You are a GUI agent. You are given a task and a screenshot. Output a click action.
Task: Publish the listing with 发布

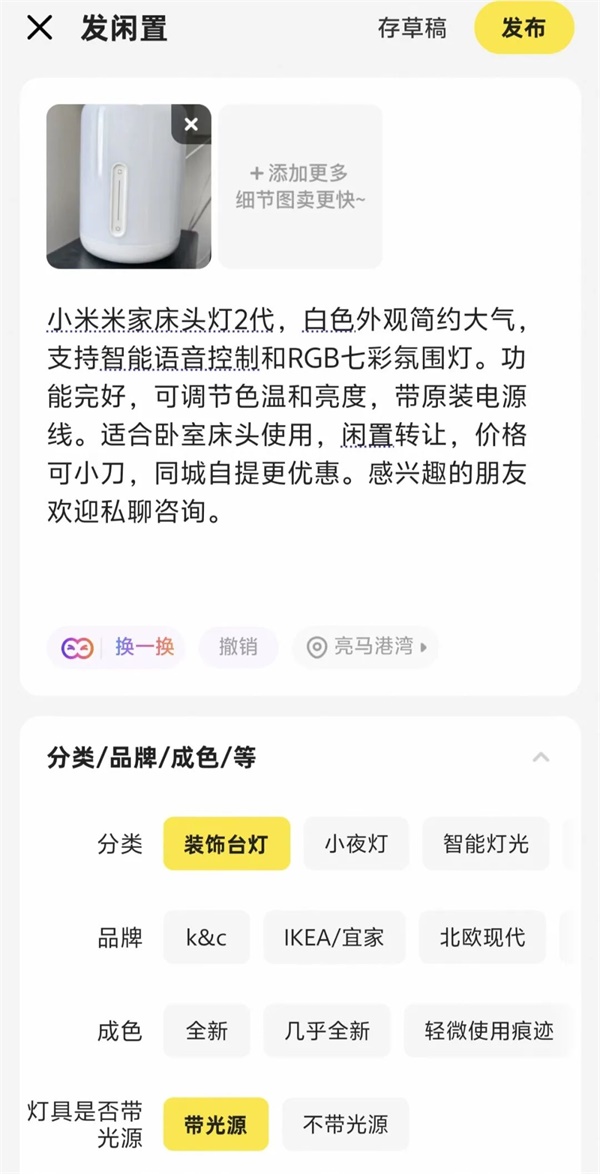pyautogui.click(x=523, y=28)
